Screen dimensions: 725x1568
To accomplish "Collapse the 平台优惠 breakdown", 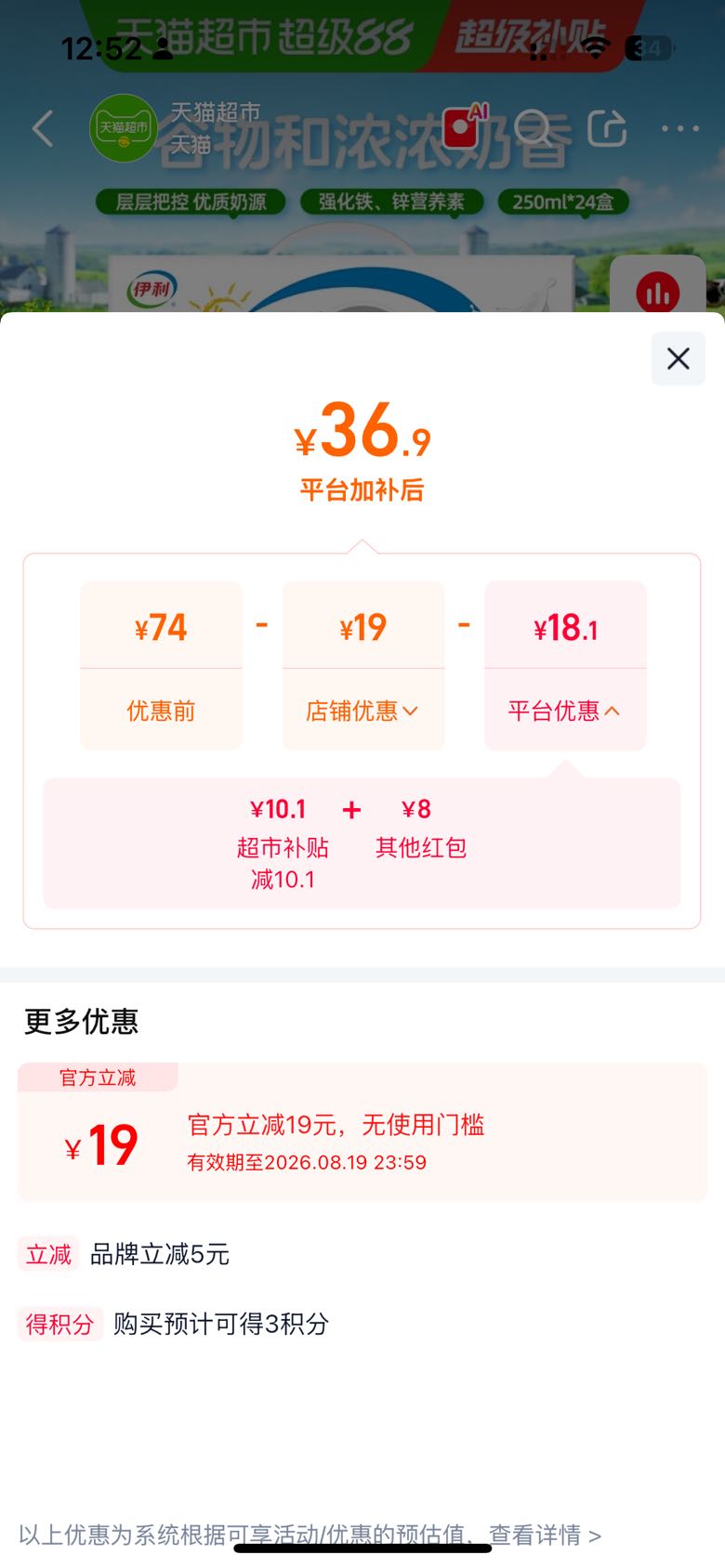I will click(564, 711).
